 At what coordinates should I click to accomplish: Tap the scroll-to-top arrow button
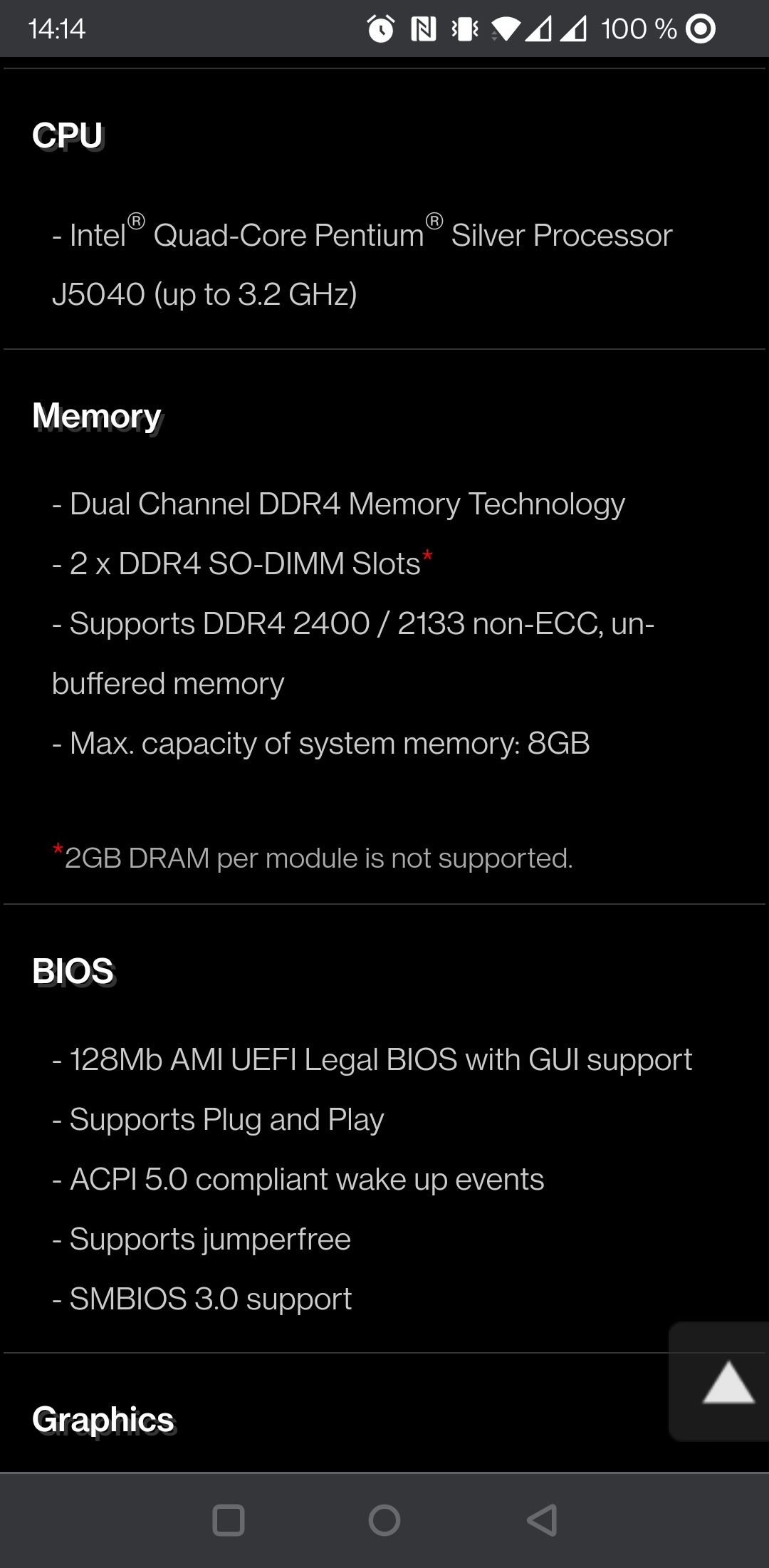point(720,1382)
